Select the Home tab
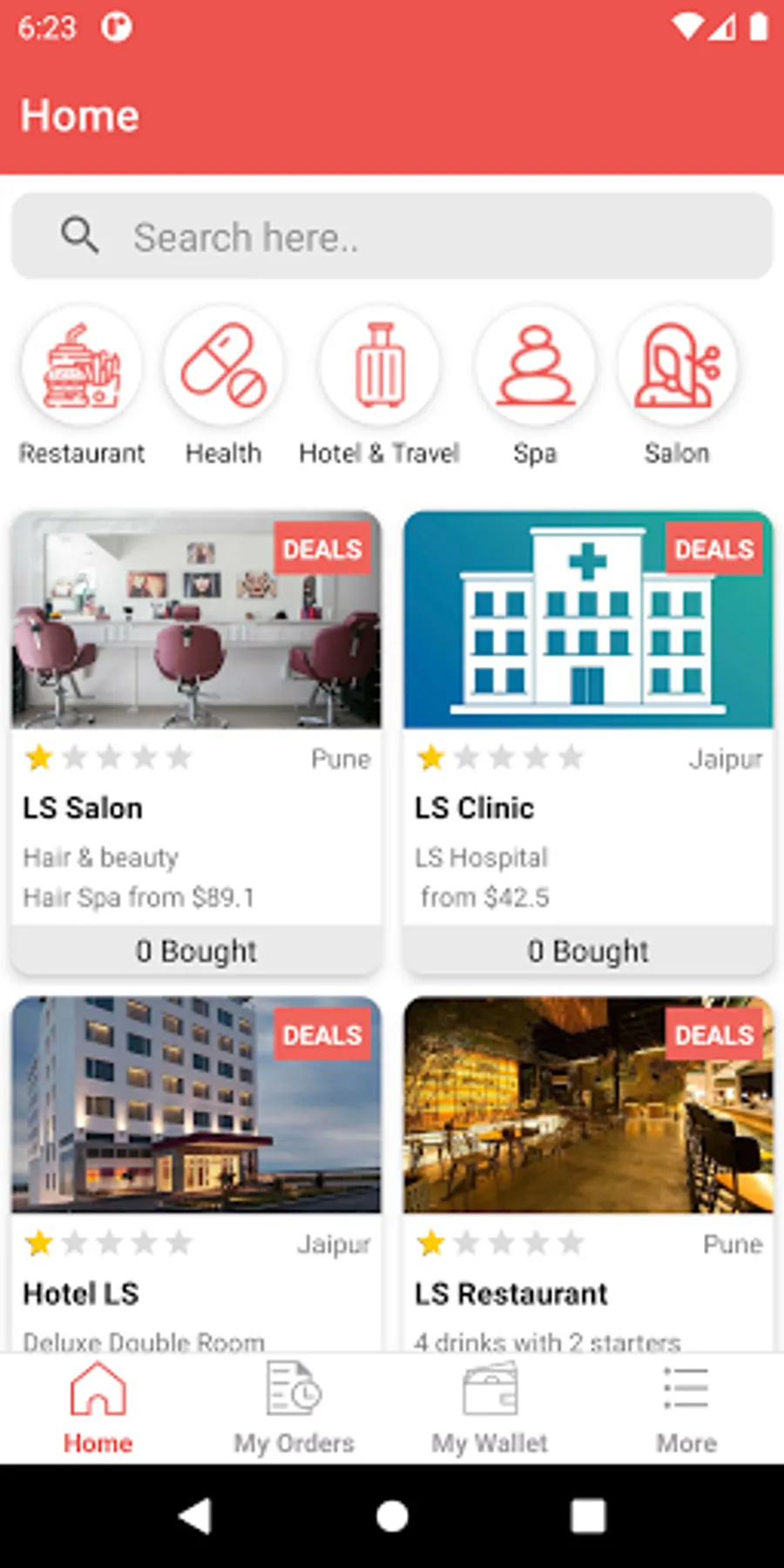784x1568 pixels. click(x=98, y=1408)
